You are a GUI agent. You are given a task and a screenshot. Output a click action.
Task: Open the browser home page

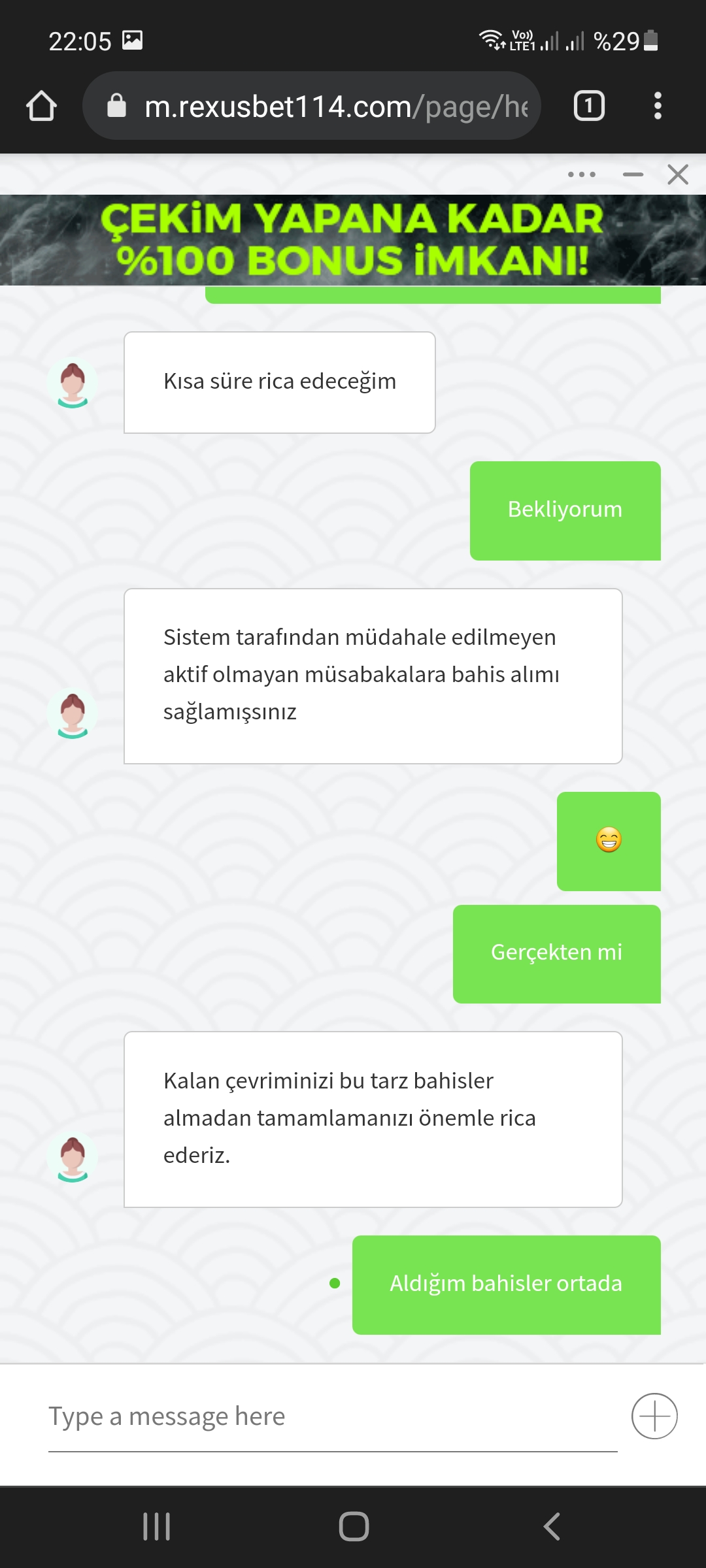(x=41, y=106)
